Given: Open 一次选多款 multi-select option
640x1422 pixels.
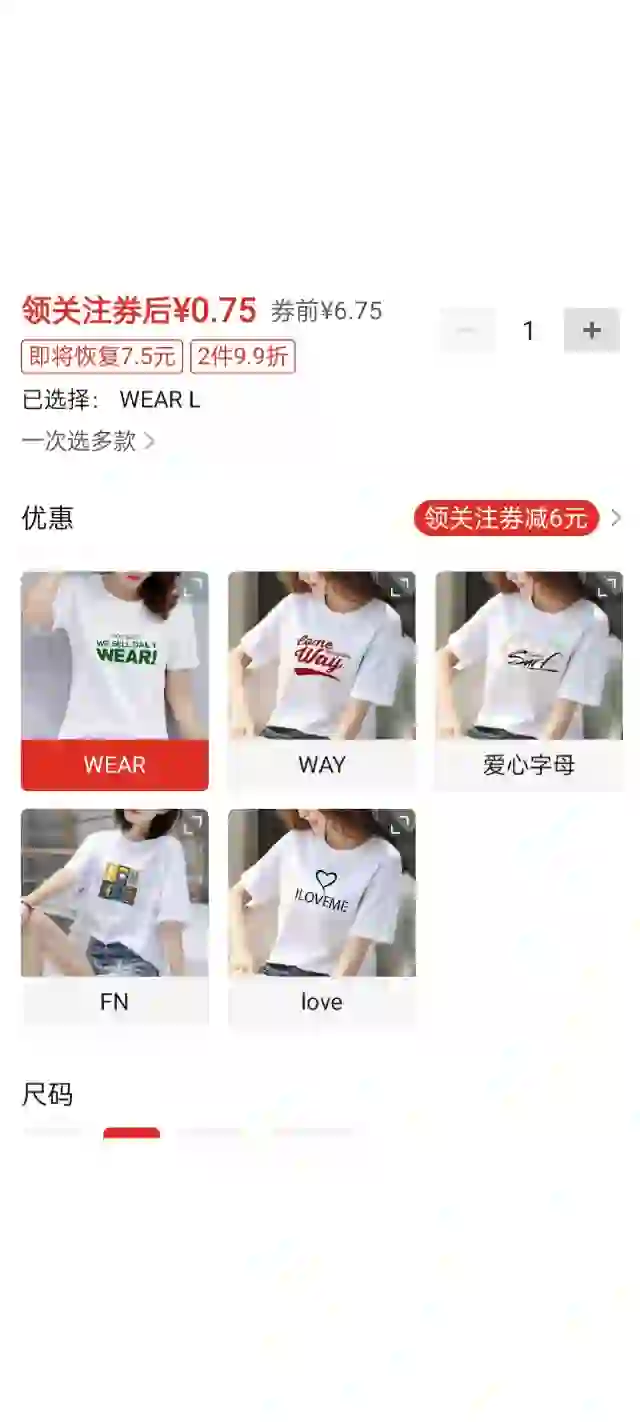Looking at the screenshot, I should [88, 441].
